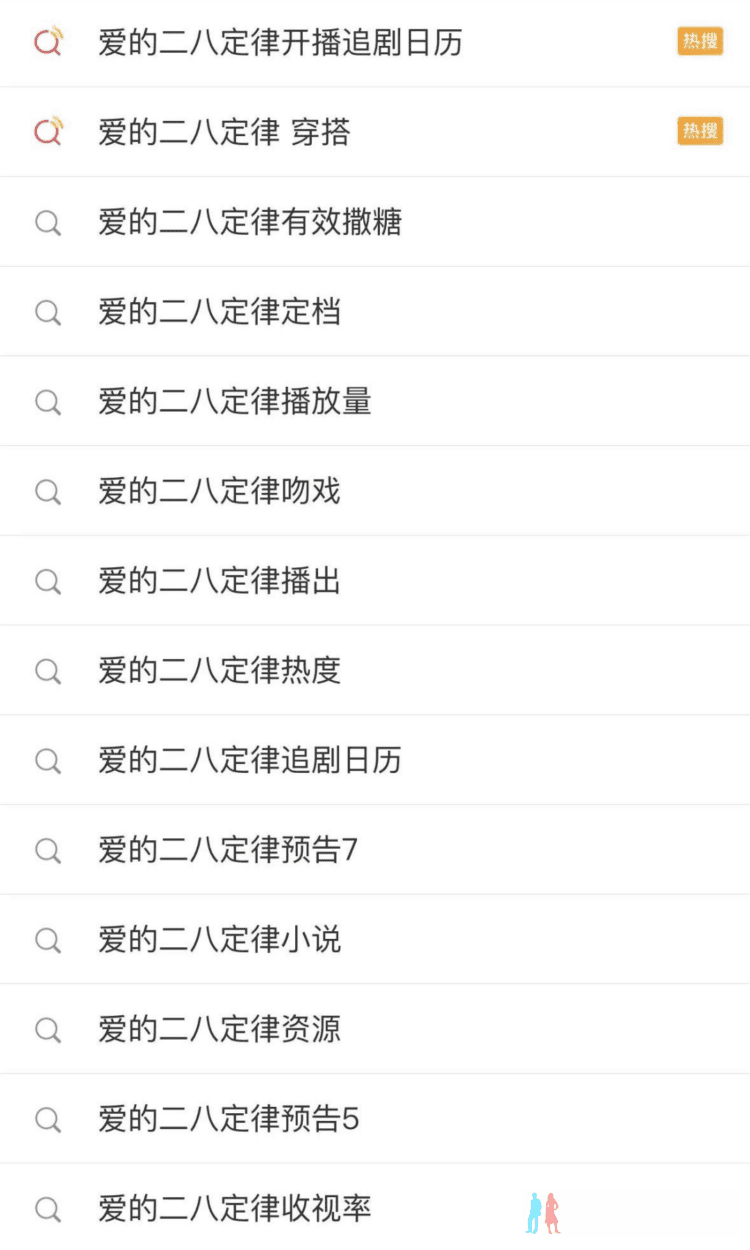The width and height of the screenshot is (750, 1250).
Task: Select suggestion 爱的二八定律开播追剧日历
Action: coord(375,43)
